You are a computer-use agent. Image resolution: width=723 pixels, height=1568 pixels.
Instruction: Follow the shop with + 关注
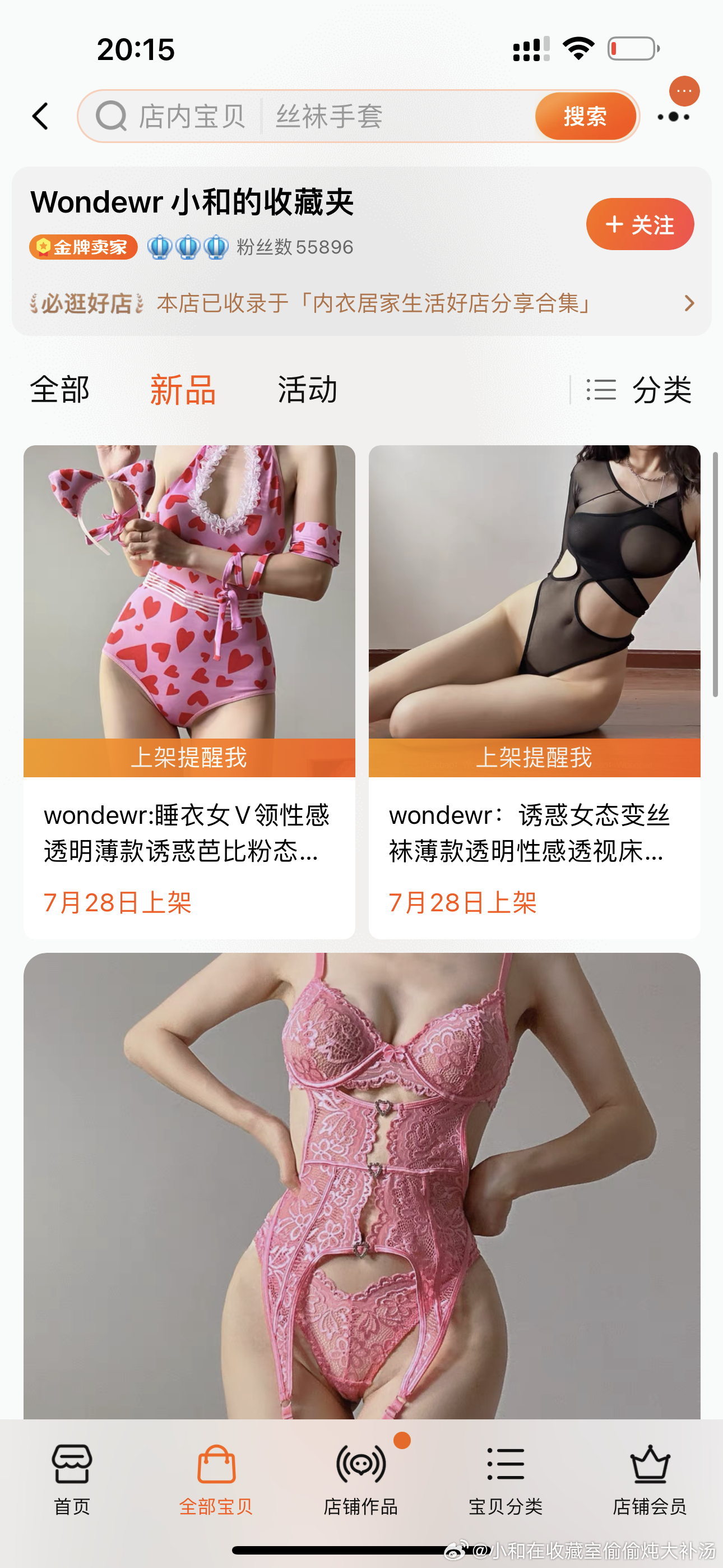point(639,224)
